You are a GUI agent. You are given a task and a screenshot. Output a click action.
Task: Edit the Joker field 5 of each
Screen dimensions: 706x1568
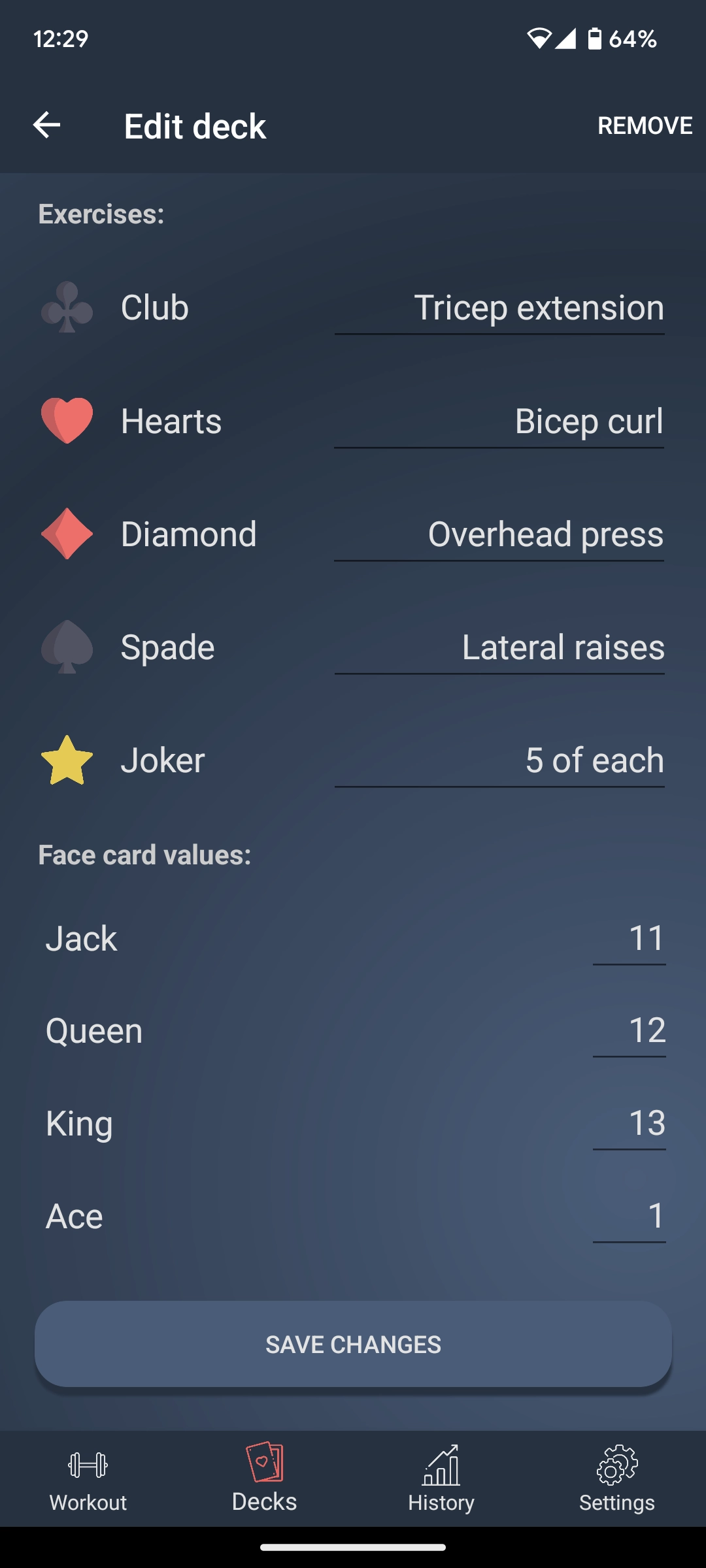(x=499, y=760)
